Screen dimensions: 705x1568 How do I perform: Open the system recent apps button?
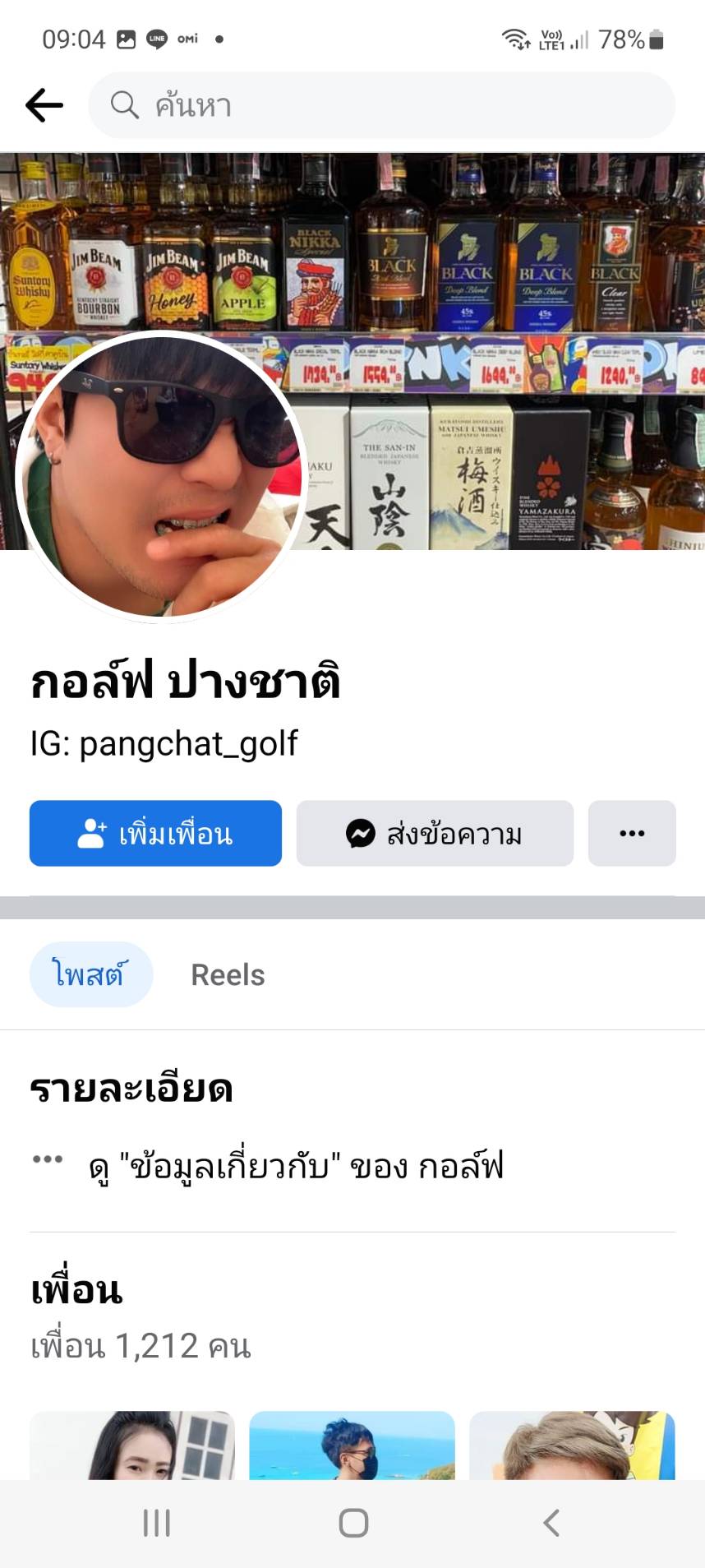tap(156, 1523)
